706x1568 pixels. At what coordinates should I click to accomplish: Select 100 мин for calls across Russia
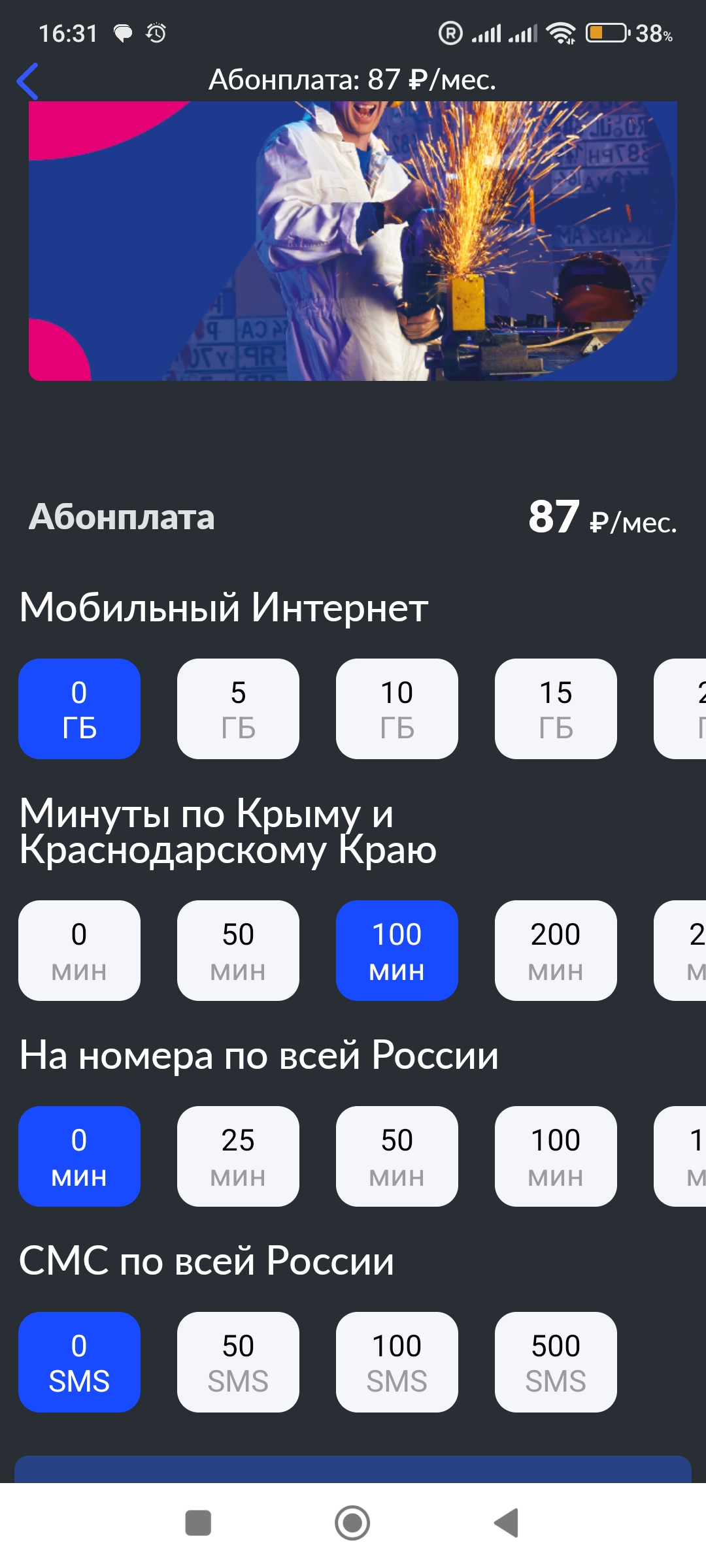pyautogui.click(x=556, y=1156)
